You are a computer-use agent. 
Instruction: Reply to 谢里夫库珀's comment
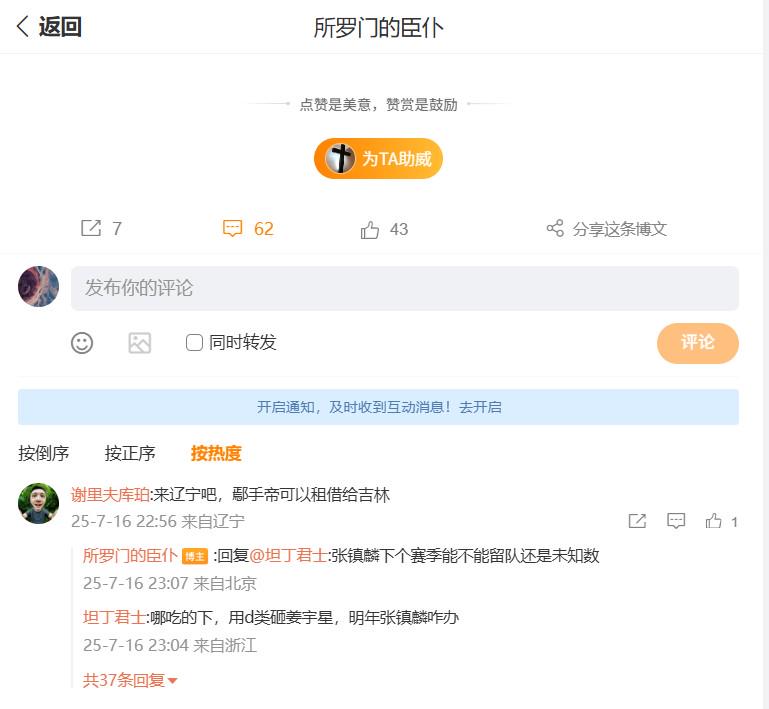click(x=676, y=521)
